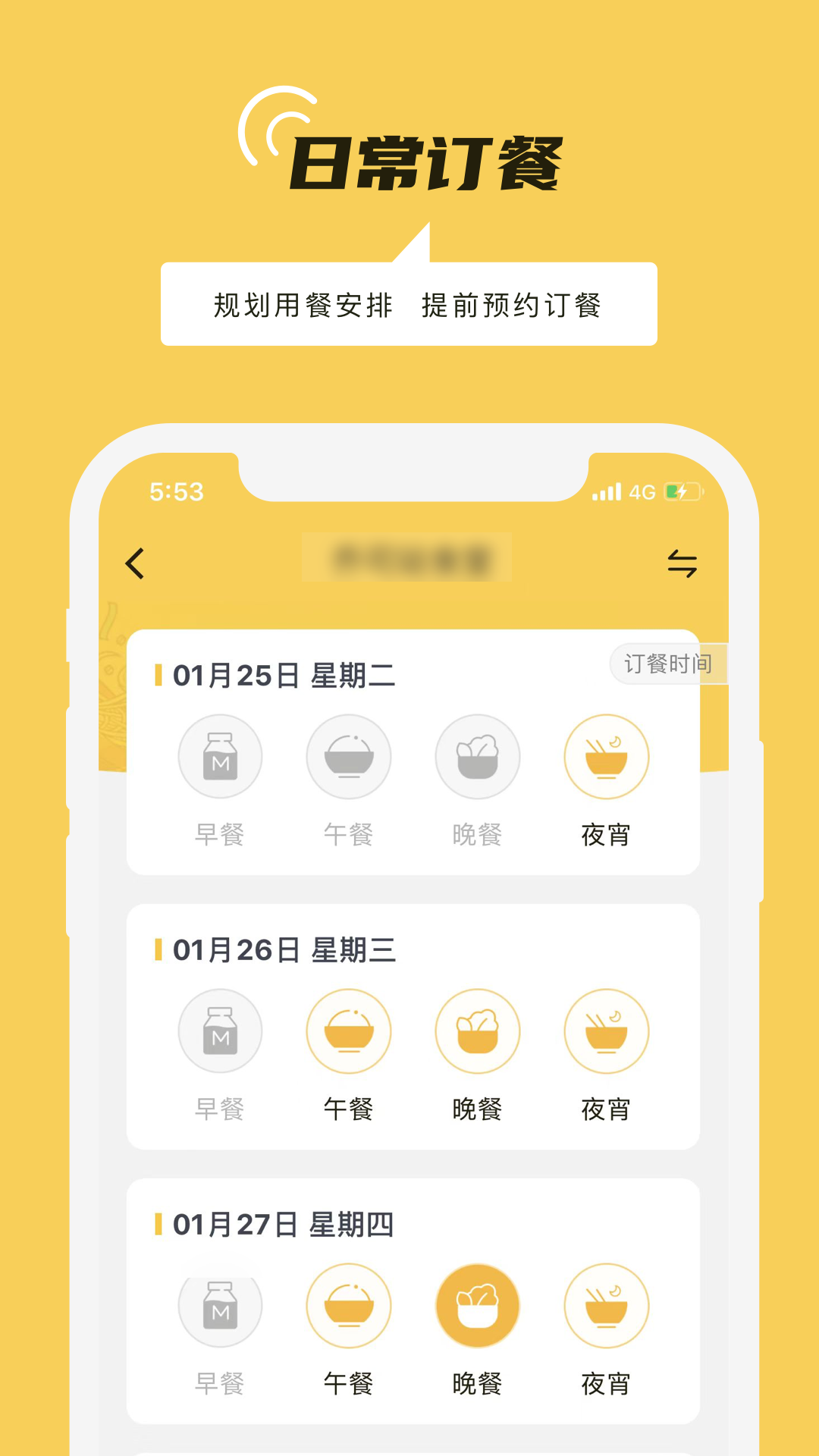
Task: Select the 夜宵 chopsticks bowl icon for January 26
Action: 607,1030
